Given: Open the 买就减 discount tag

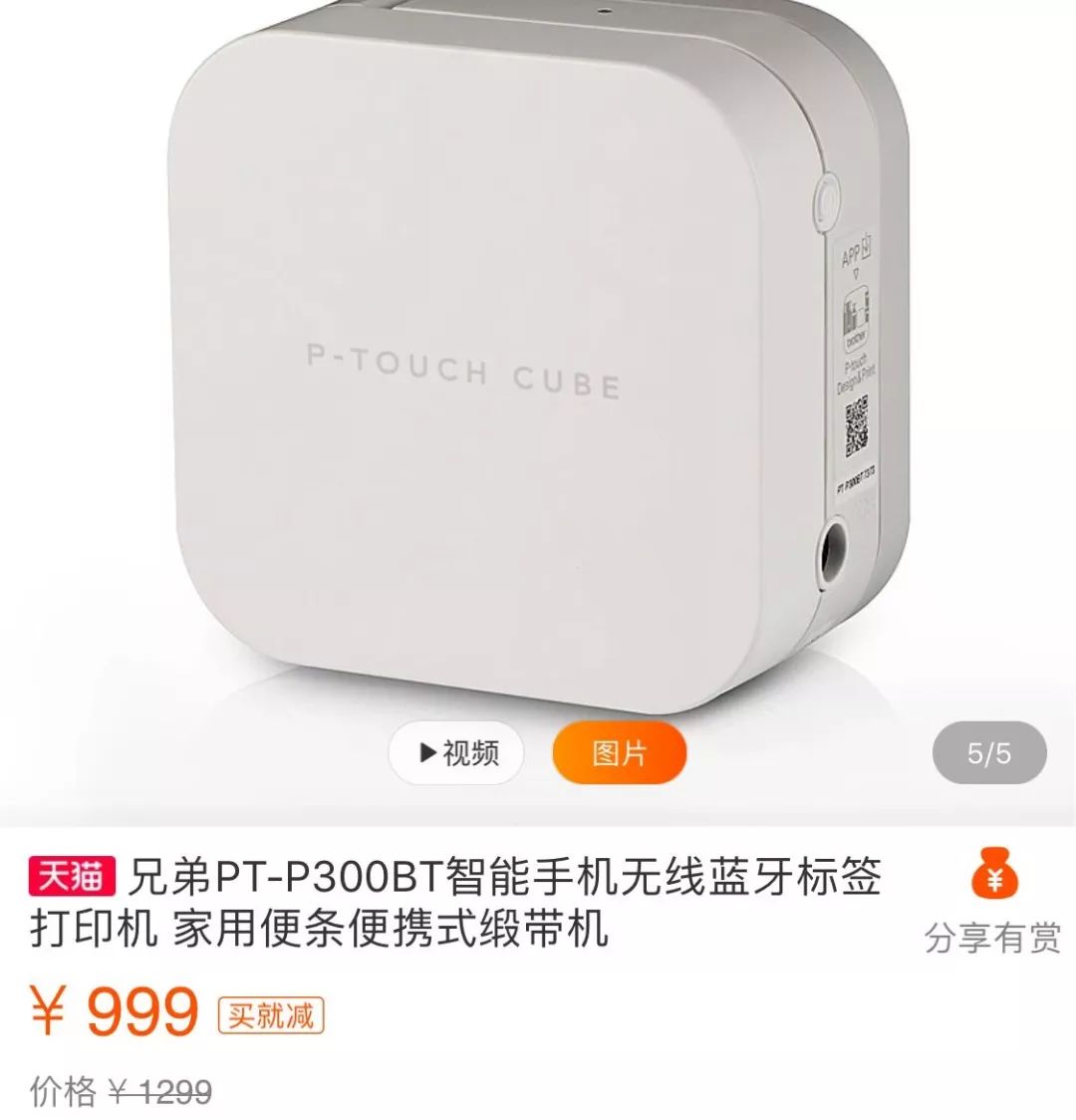Looking at the screenshot, I should pos(271,1015).
